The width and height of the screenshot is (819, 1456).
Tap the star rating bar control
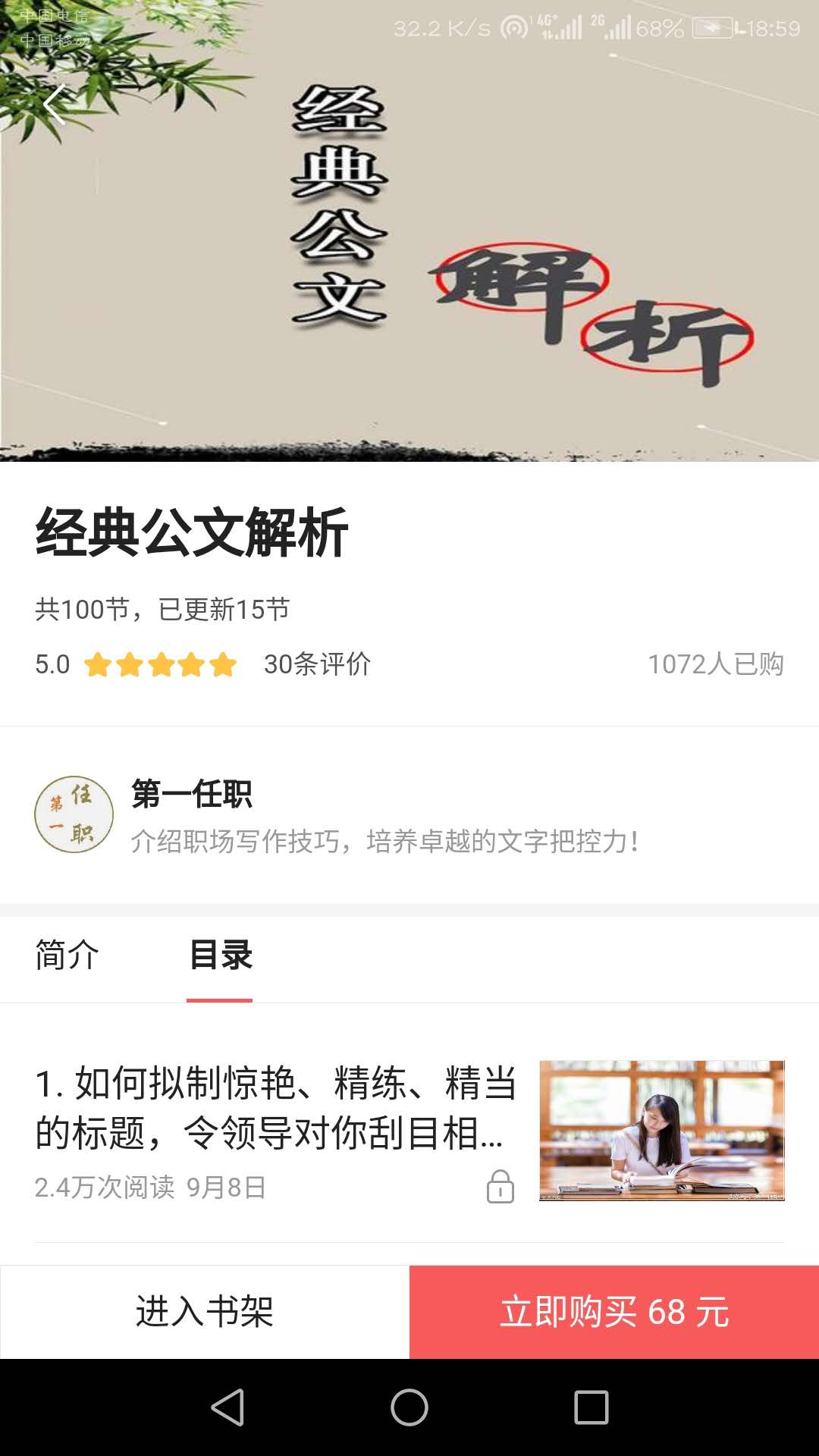click(162, 664)
